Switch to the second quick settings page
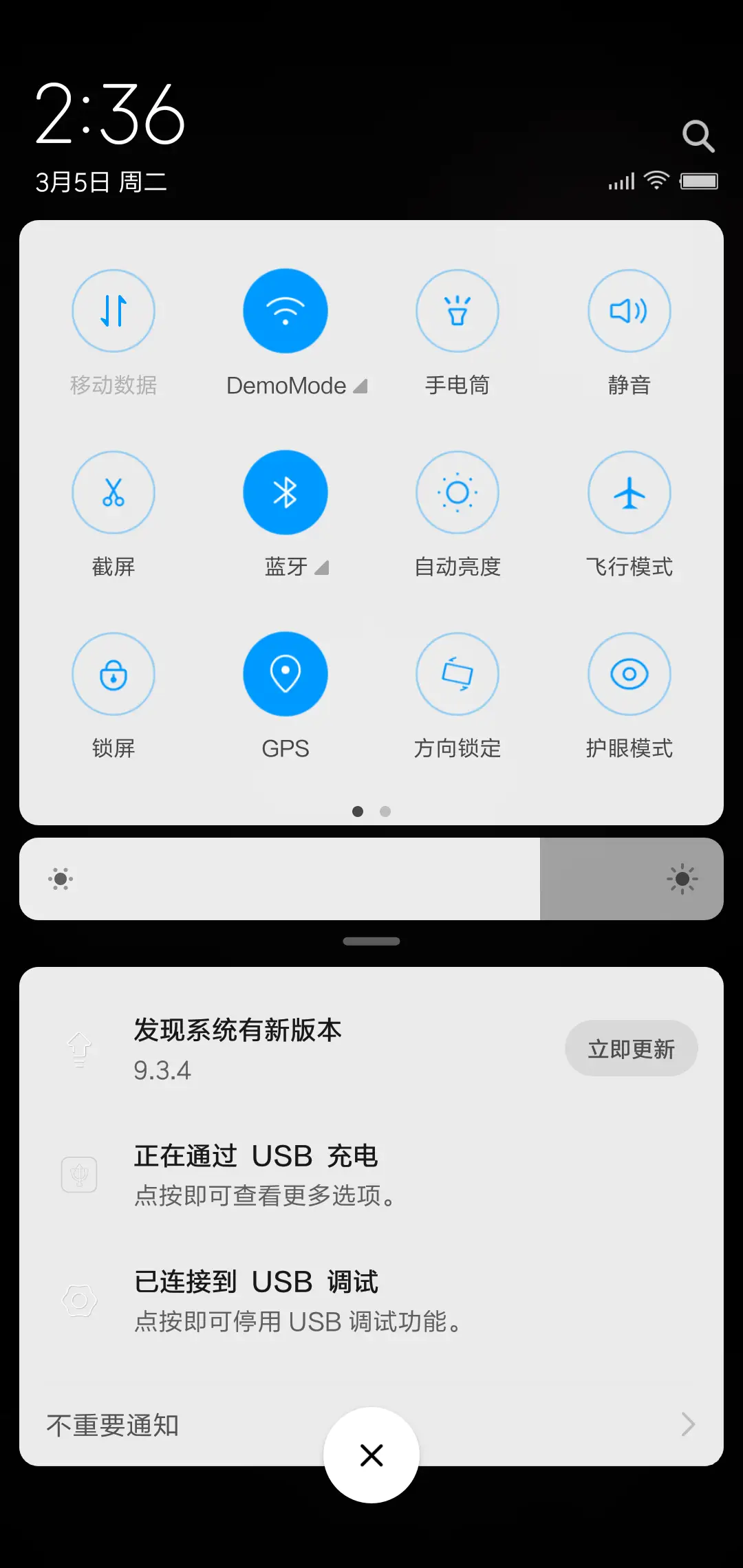This screenshot has height=1568, width=743. point(385,812)
